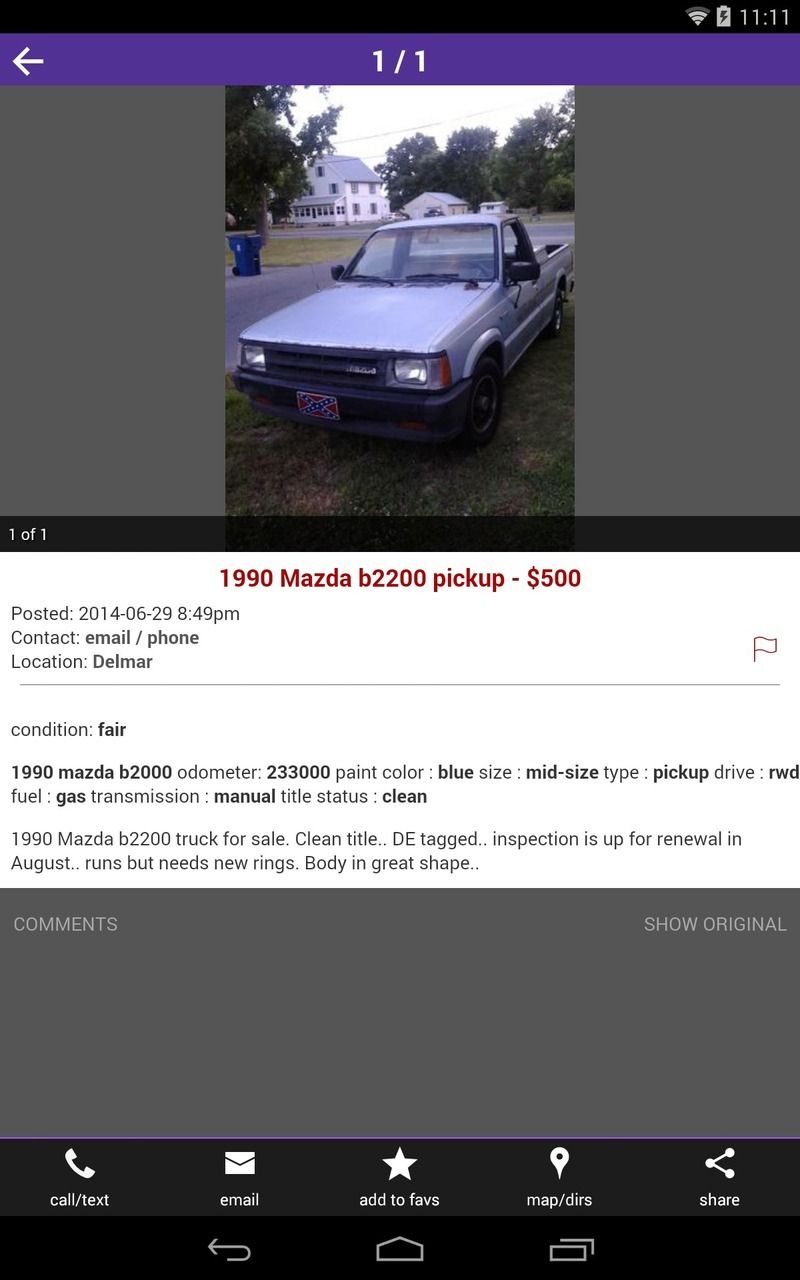Add this listing to favs
This screenshot has height=1280, width=800.
400,1177
